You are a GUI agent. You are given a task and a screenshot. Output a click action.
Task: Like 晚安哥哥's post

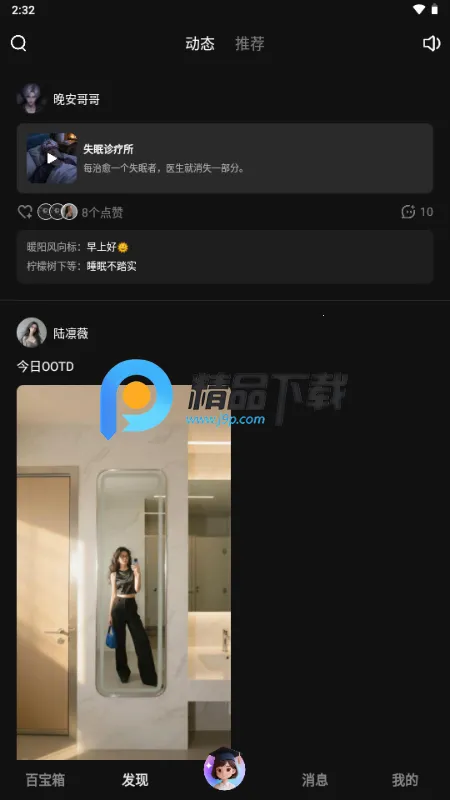click(25, 212)
